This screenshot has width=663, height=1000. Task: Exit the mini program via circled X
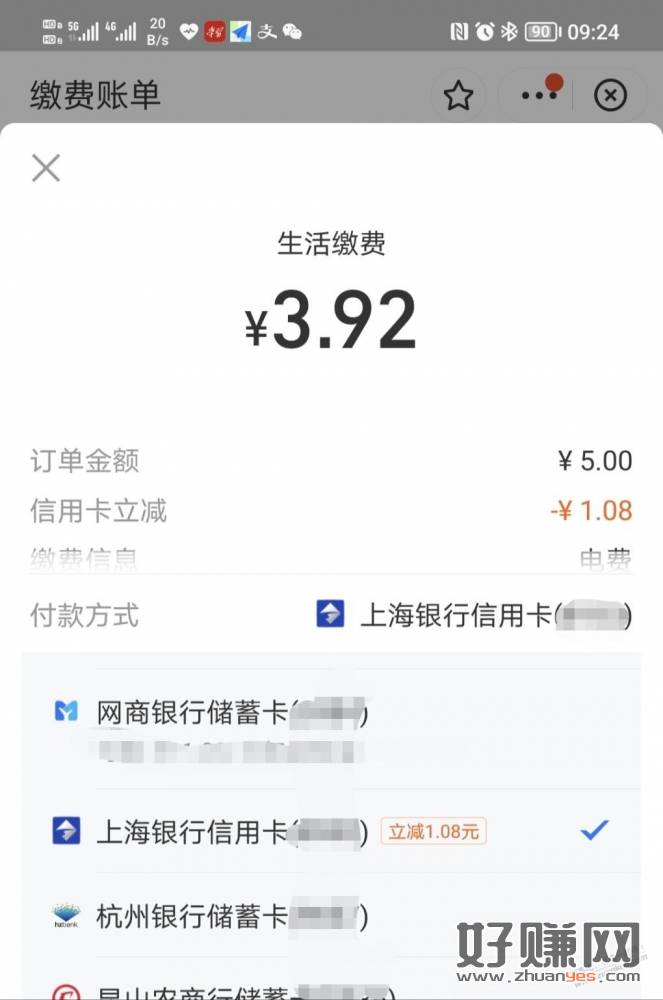610,96
